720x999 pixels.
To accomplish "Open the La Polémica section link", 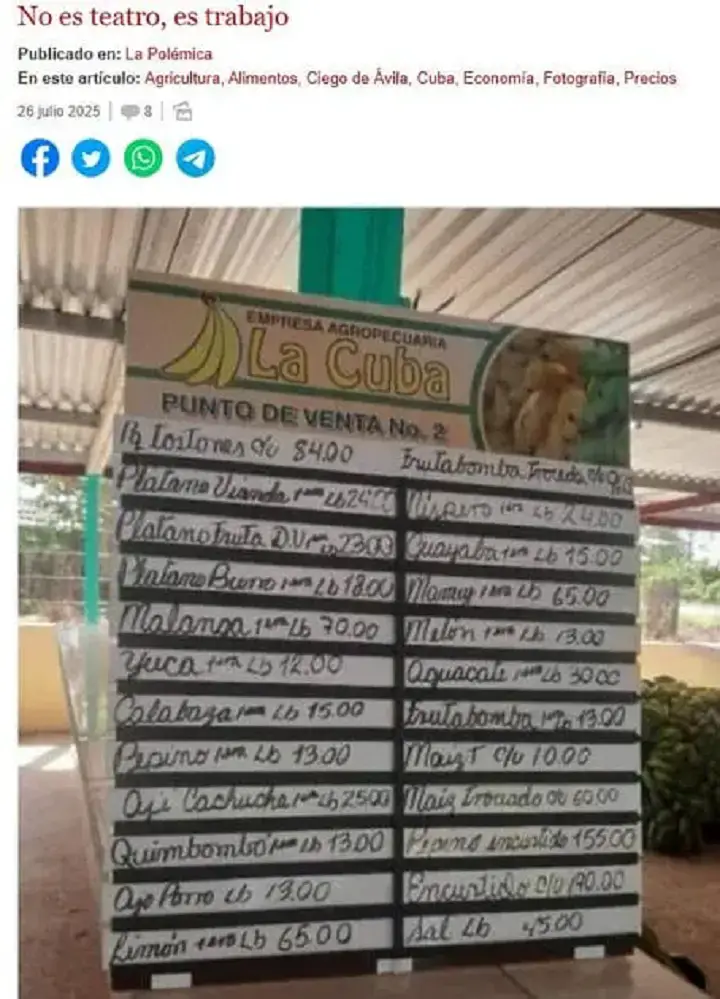I will pyautogui.click(x=168, y=54).
